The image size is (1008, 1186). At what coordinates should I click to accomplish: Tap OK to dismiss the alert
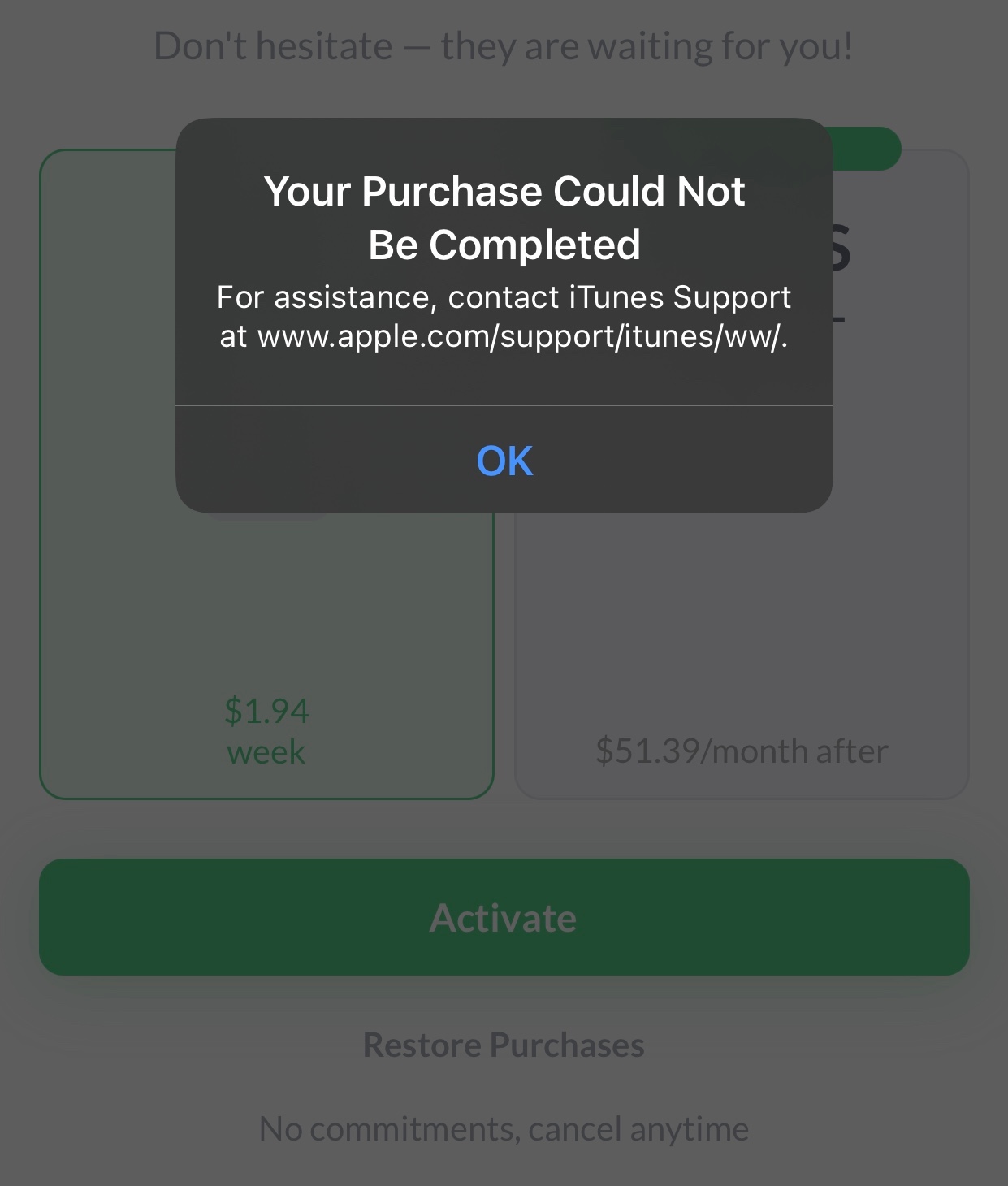(504, 461)
